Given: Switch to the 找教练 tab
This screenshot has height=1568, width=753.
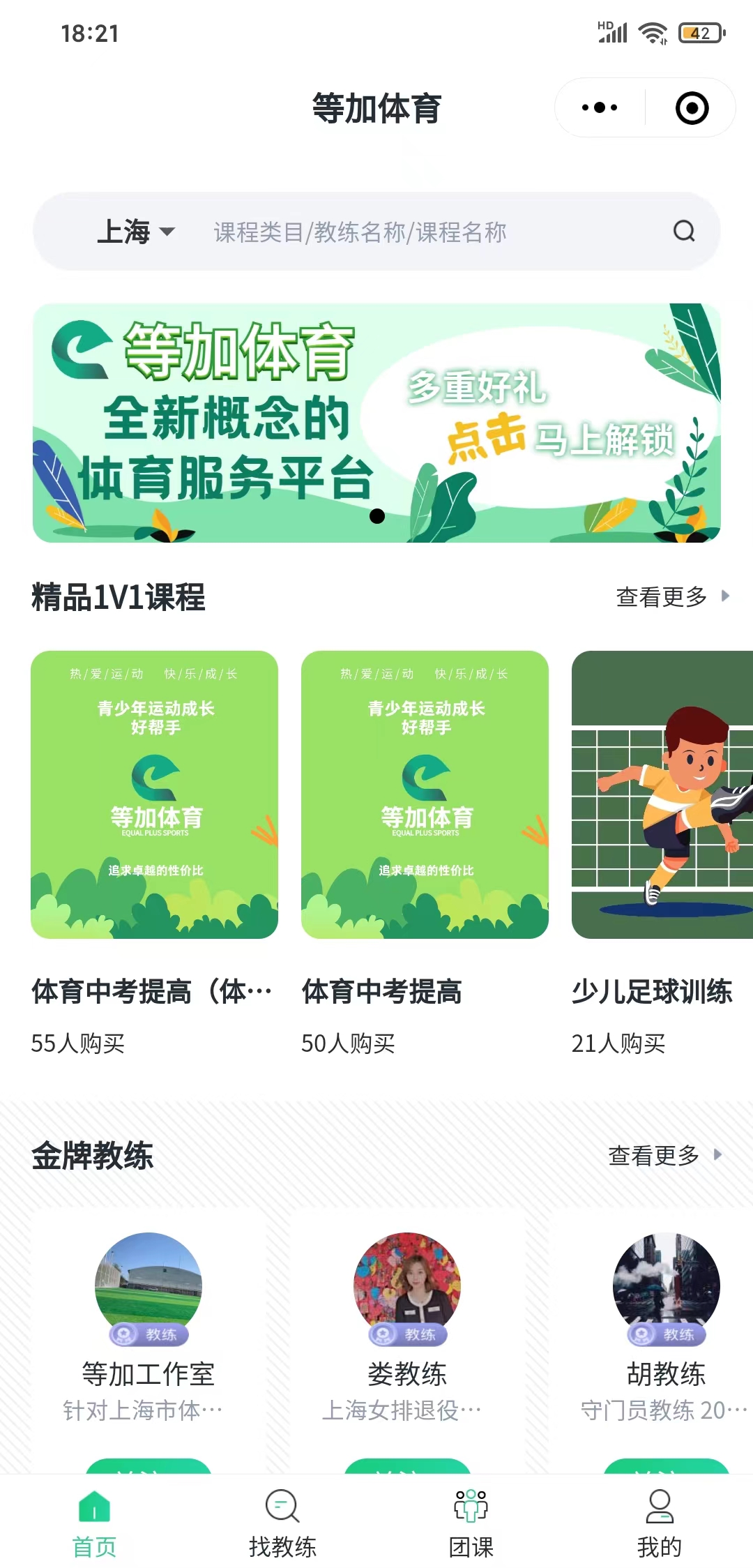Looking at the screenshot, I should coord(282,1525).
